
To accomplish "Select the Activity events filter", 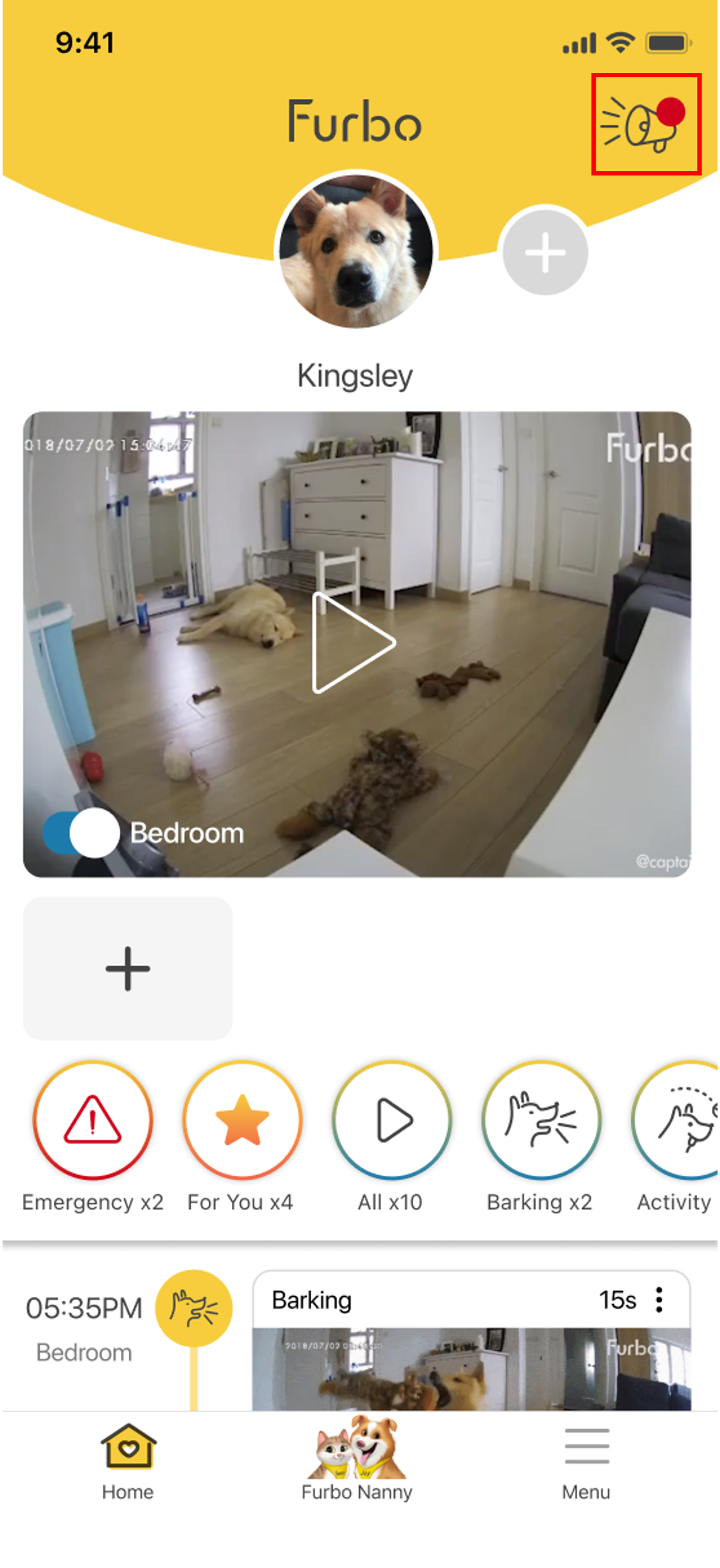I will point(678,1120).
